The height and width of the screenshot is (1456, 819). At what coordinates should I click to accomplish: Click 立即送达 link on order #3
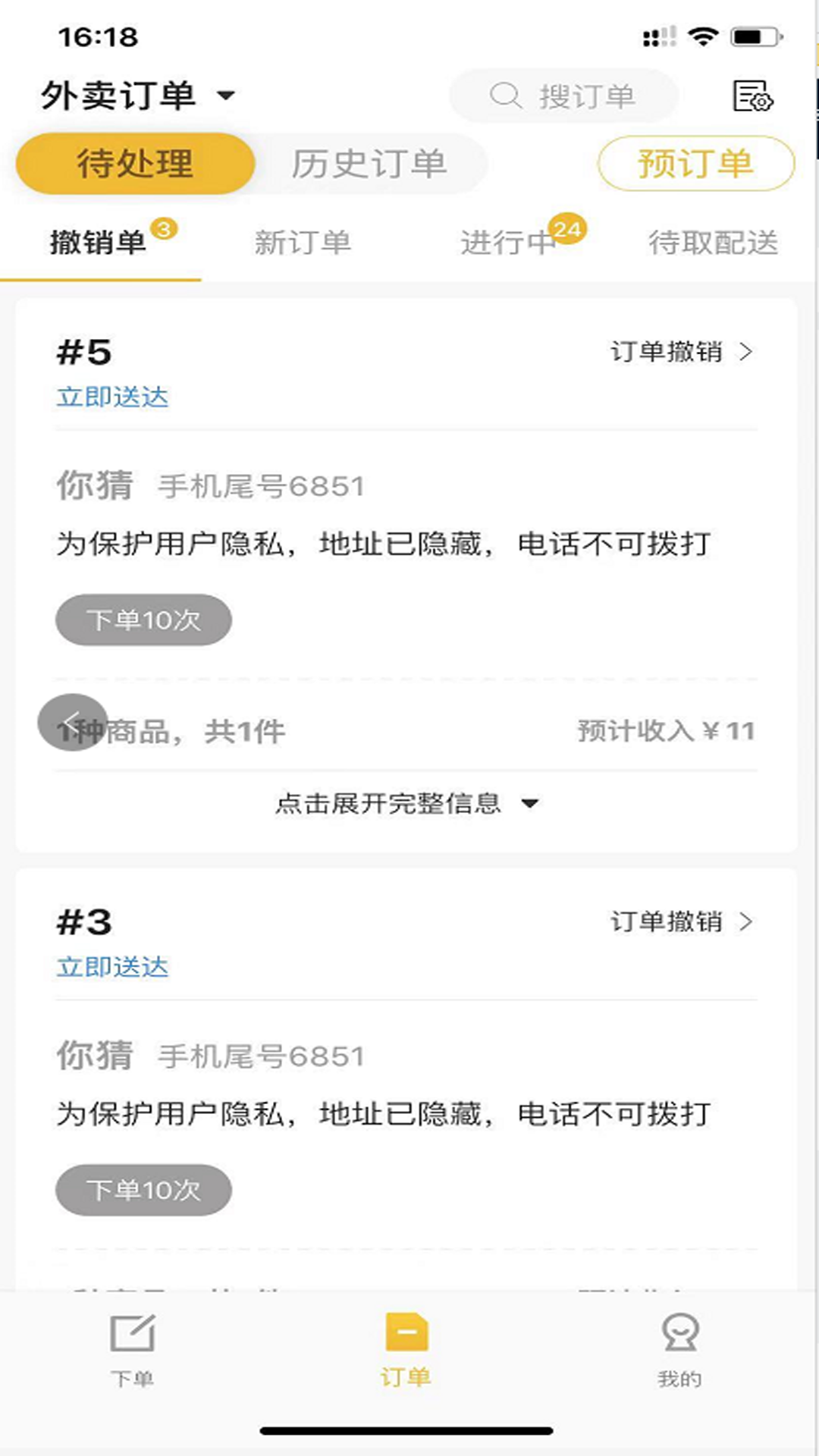[114, 968]
